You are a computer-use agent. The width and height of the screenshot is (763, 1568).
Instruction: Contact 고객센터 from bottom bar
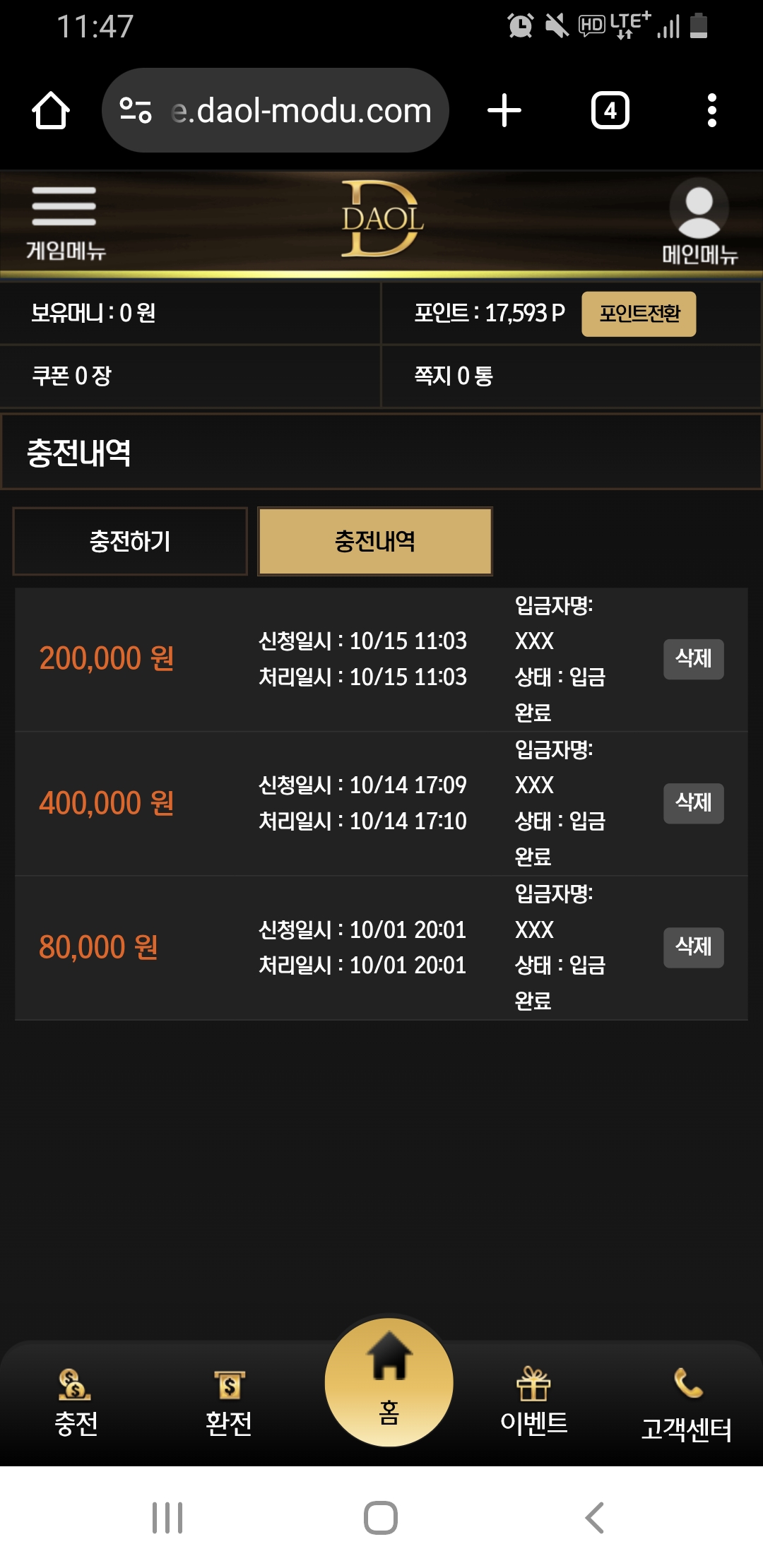[686, 1404]
